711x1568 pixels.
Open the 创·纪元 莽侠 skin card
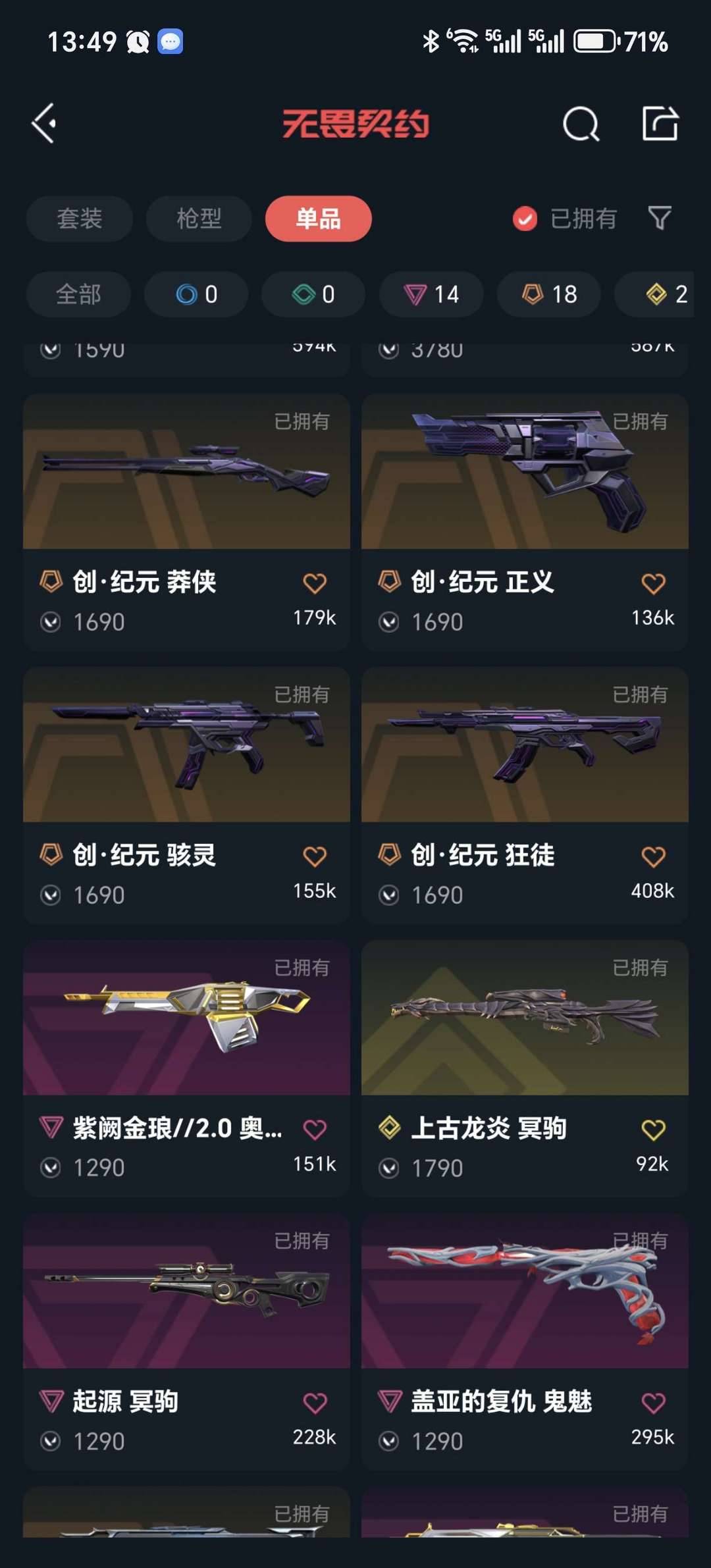click(x=186, y=523)
